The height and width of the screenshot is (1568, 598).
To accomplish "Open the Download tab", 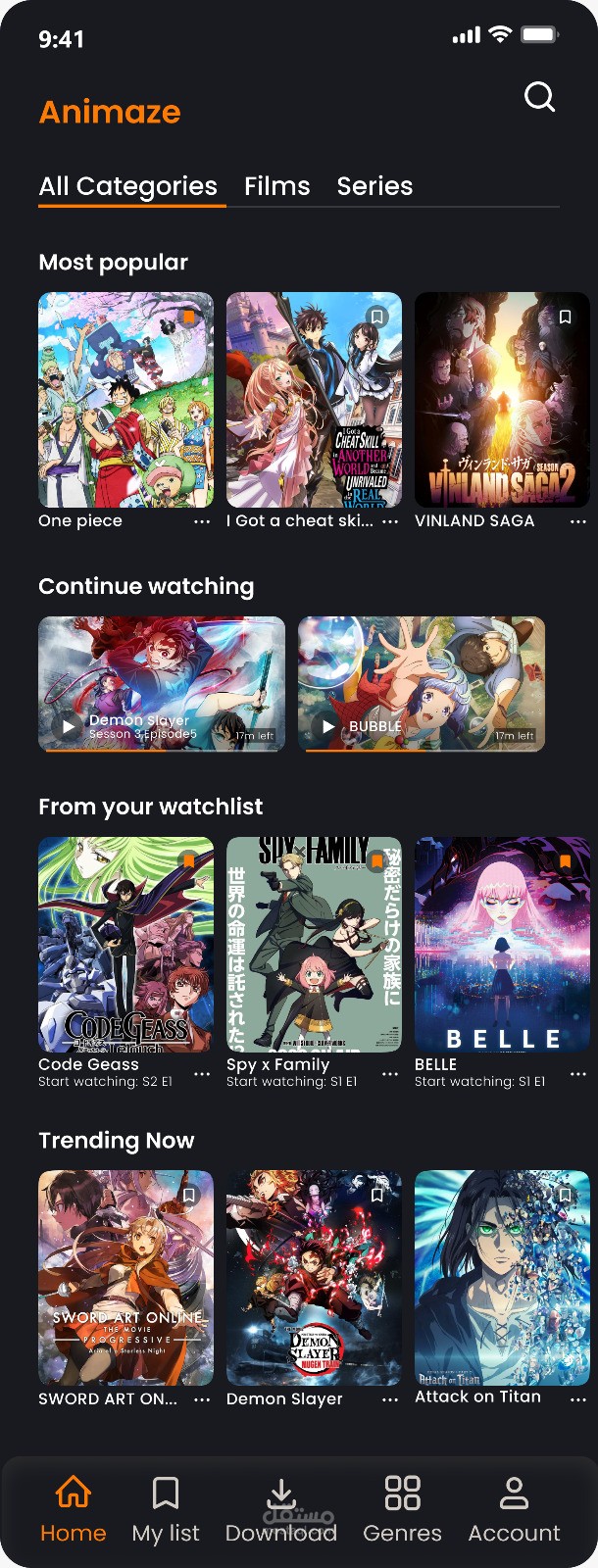I will coord(281,1509).
